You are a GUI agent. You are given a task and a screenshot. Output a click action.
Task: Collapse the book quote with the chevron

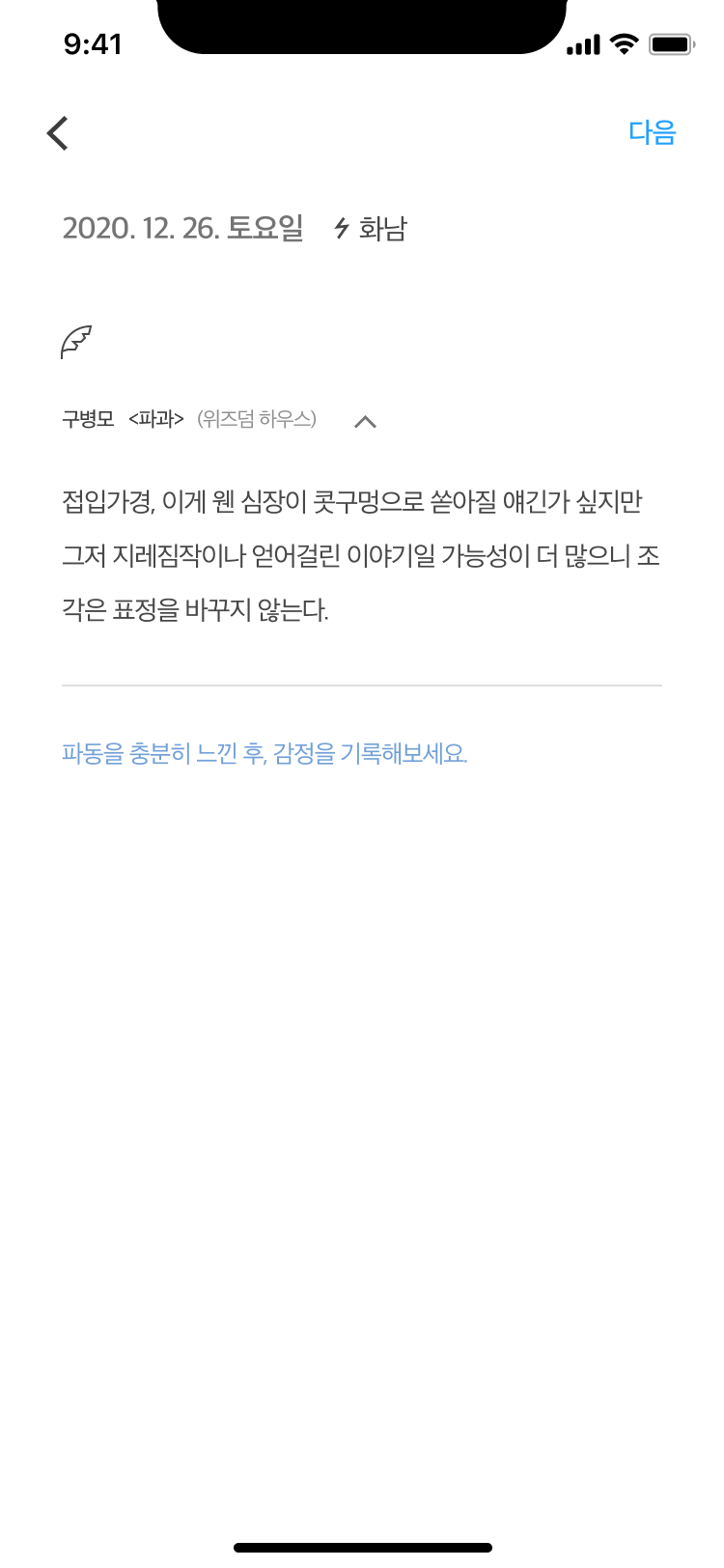click(365, 421)
